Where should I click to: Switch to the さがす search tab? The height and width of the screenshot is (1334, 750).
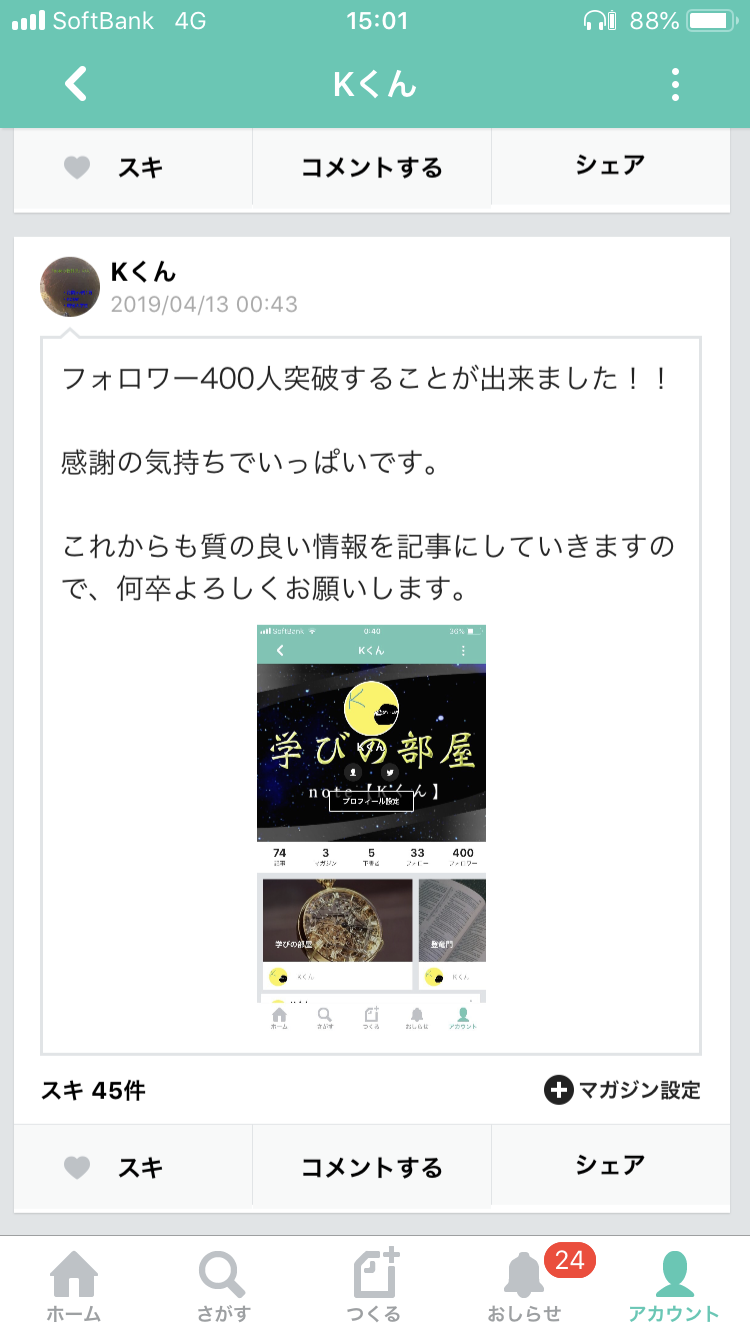click(x=224, y=1286)
